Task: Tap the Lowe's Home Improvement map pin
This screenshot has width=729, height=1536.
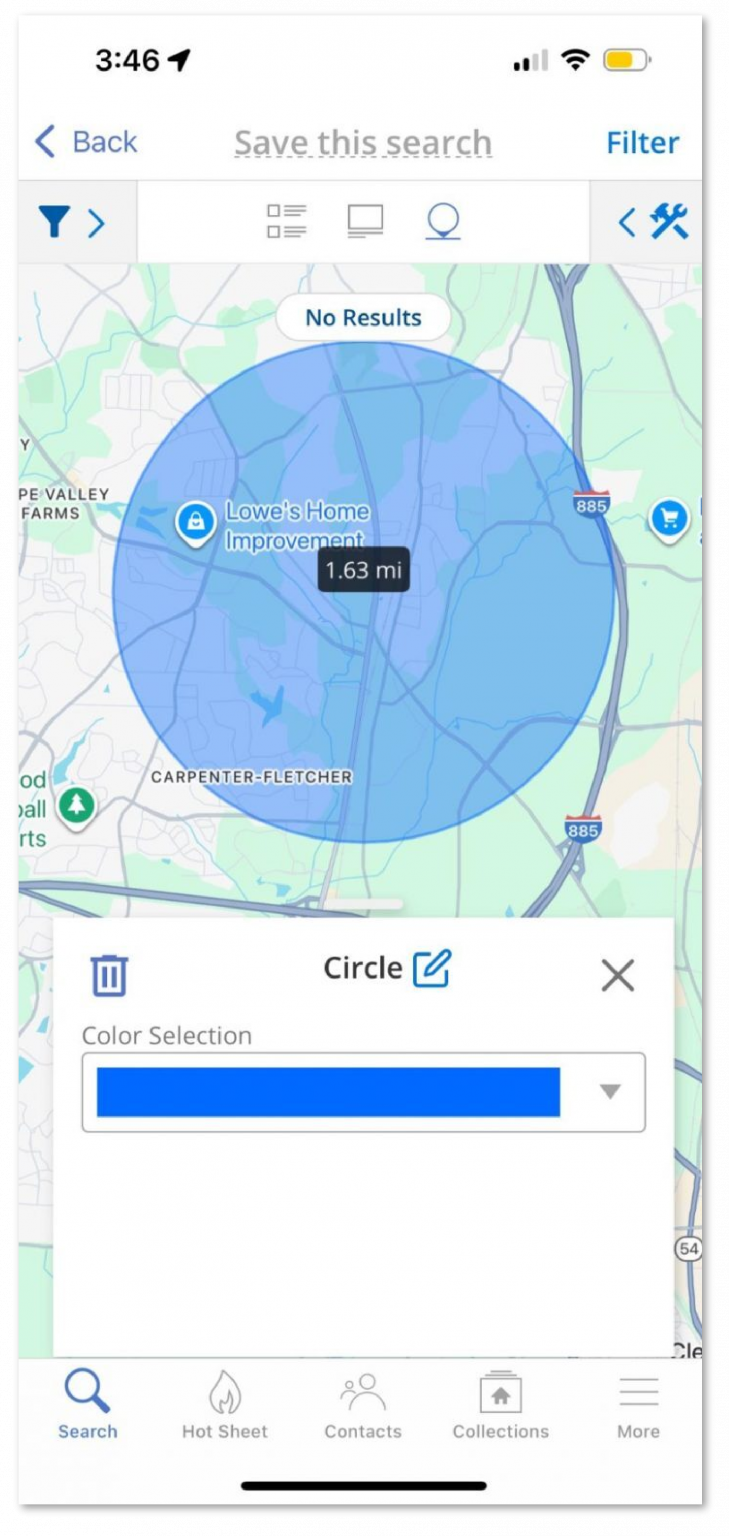Action: pos(196,523)
